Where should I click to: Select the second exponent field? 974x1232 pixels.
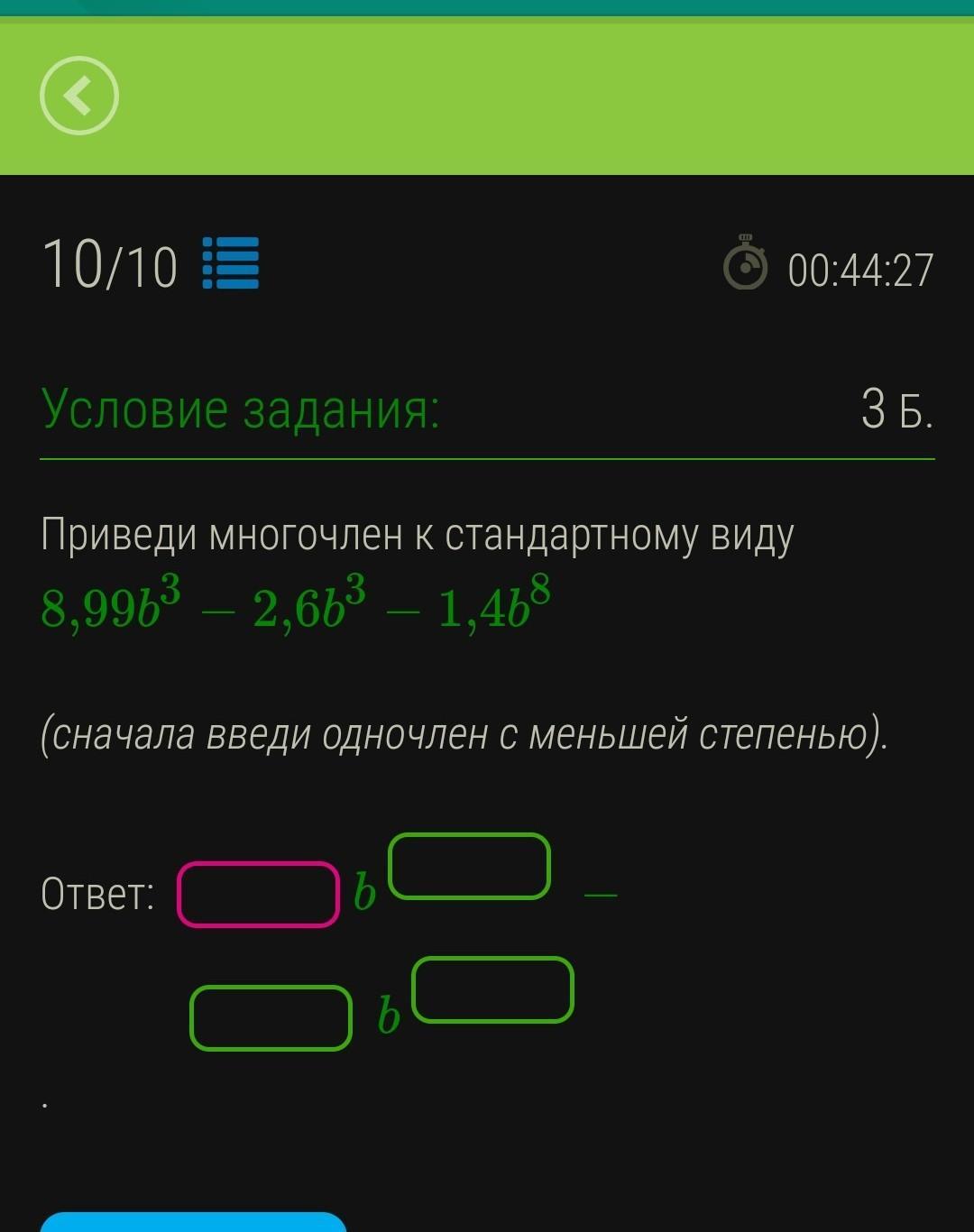(493, 989)
